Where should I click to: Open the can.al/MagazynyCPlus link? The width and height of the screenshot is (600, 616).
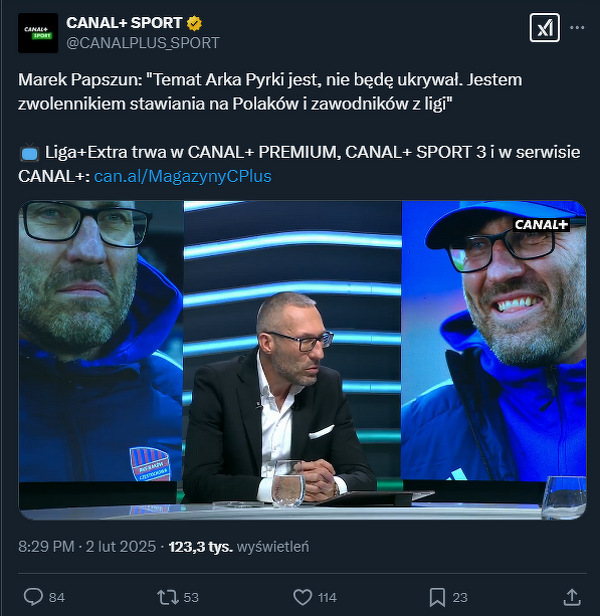(182, 176)
